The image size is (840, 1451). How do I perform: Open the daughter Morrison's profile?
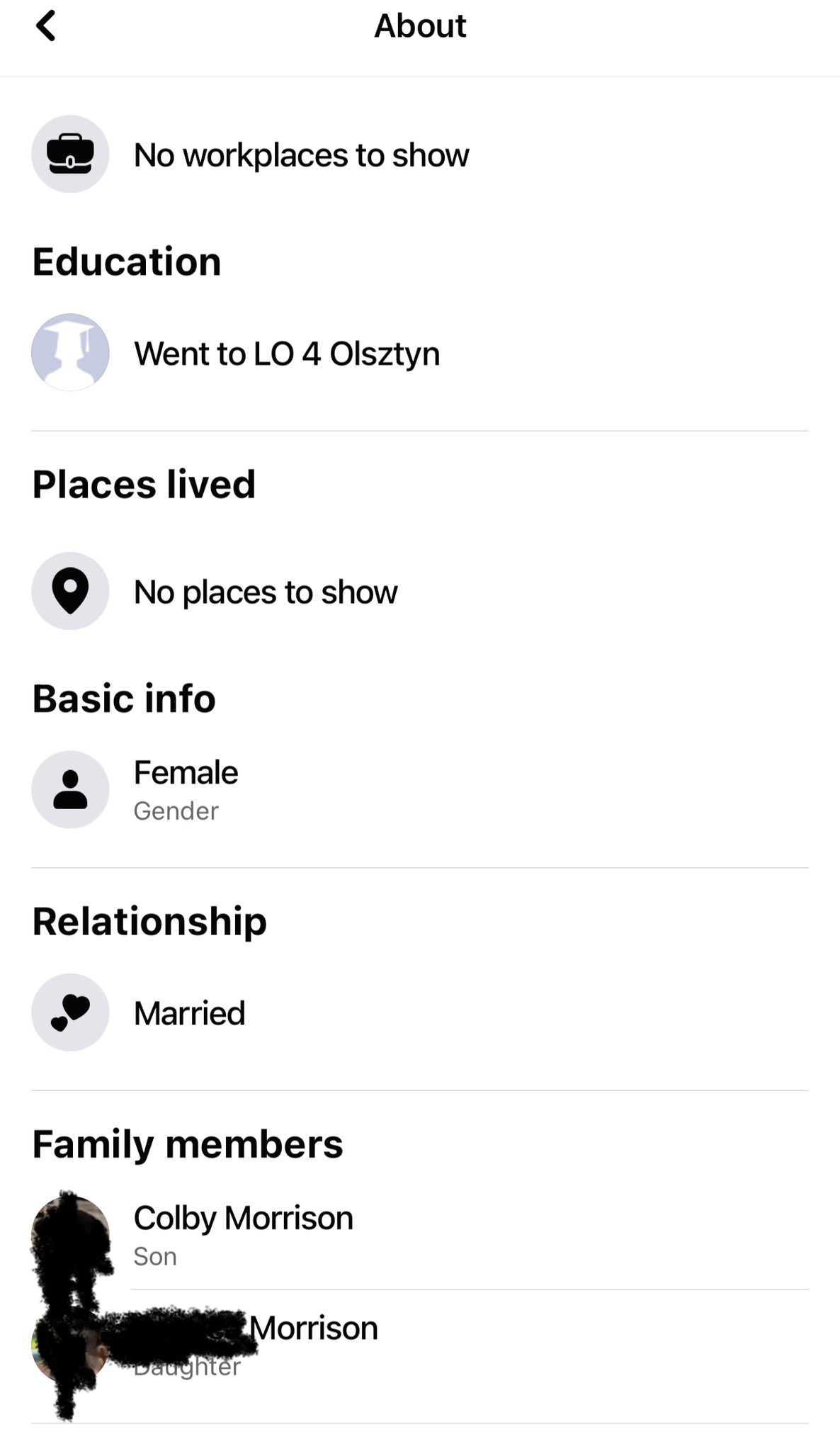pos(313,1328)
